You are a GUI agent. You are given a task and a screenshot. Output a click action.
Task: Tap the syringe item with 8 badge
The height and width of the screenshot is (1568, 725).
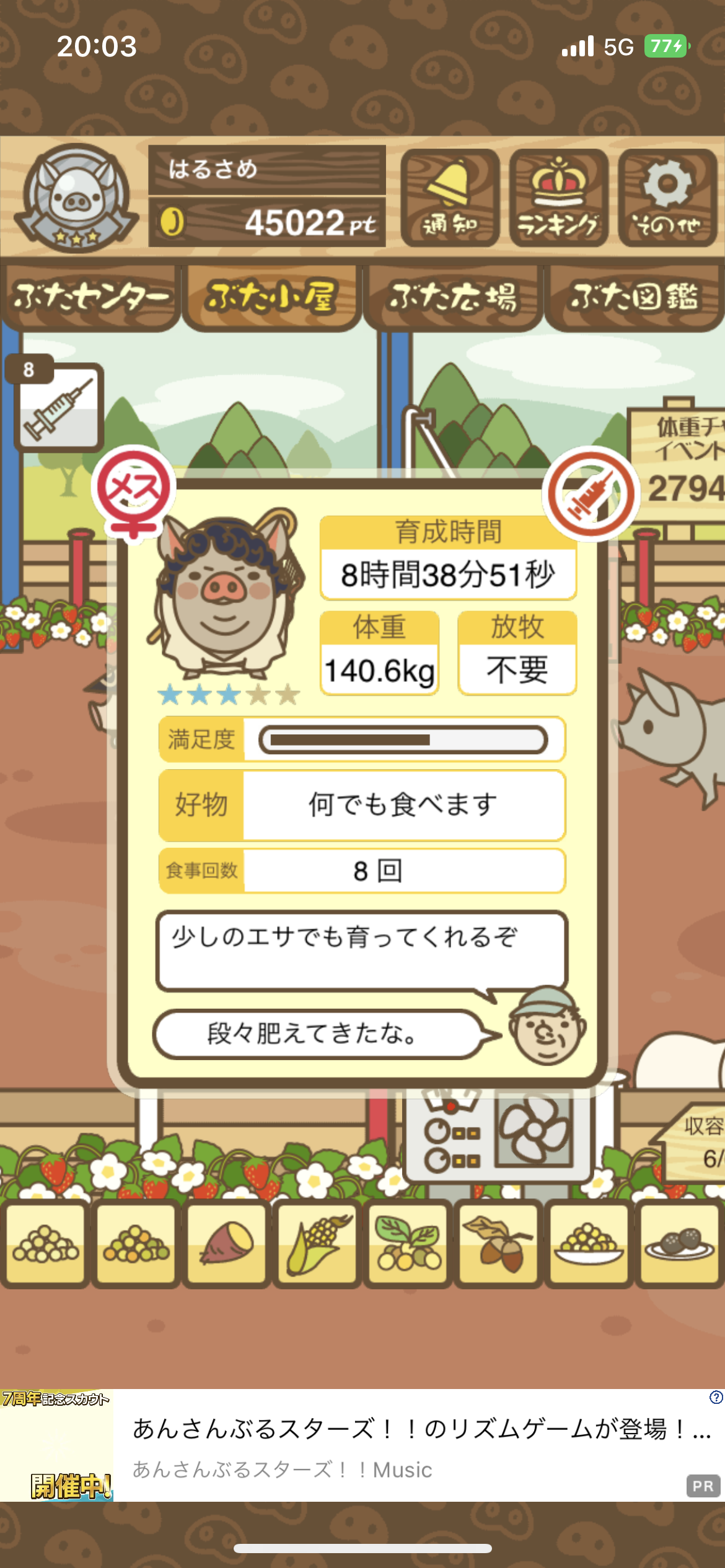pyautogui.click(x=58, y=406)
